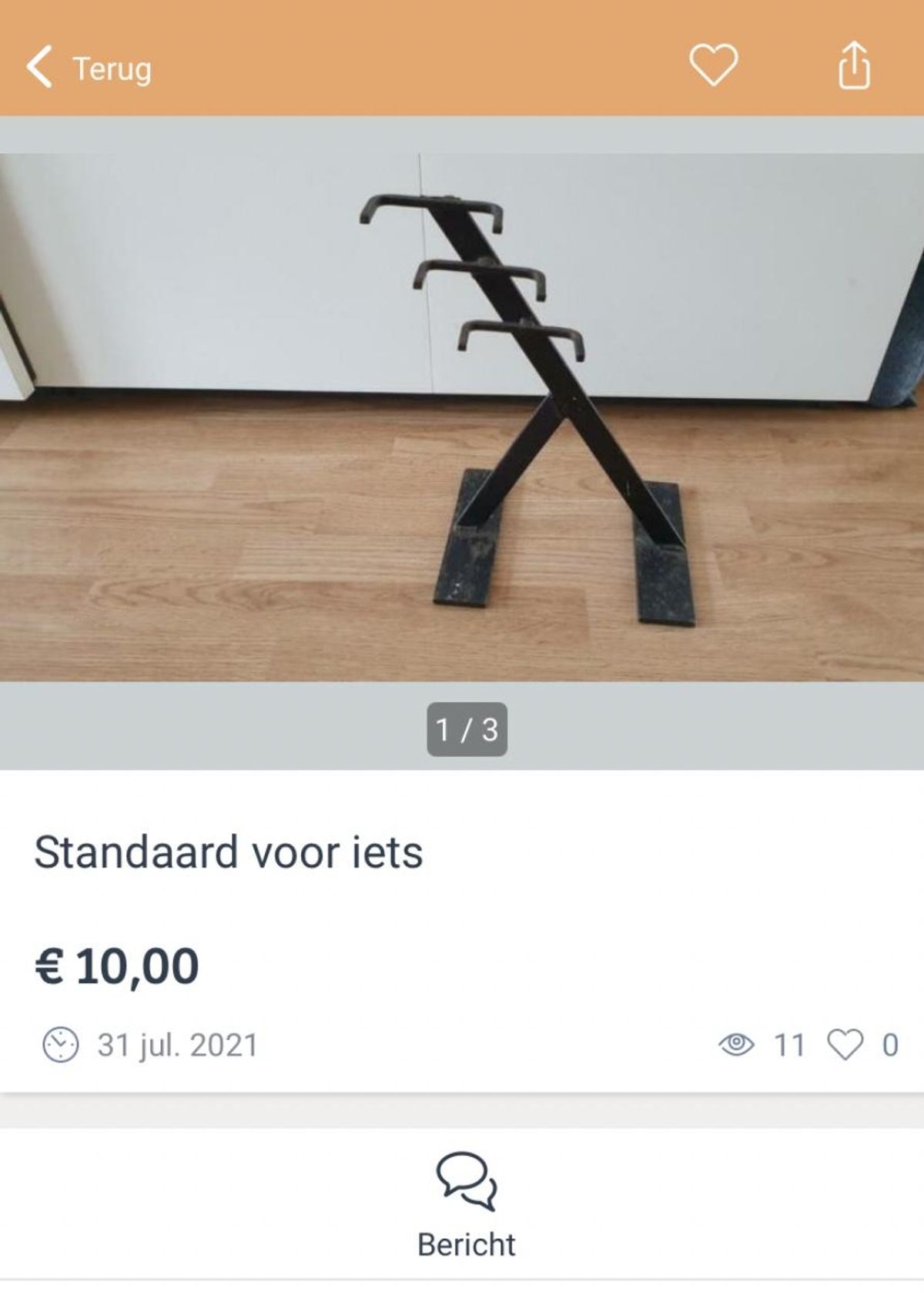The width and height of the screenshot is (924, 1292).
Task: Save this listing with the heart icon
Action: click(x=713, y=65)
